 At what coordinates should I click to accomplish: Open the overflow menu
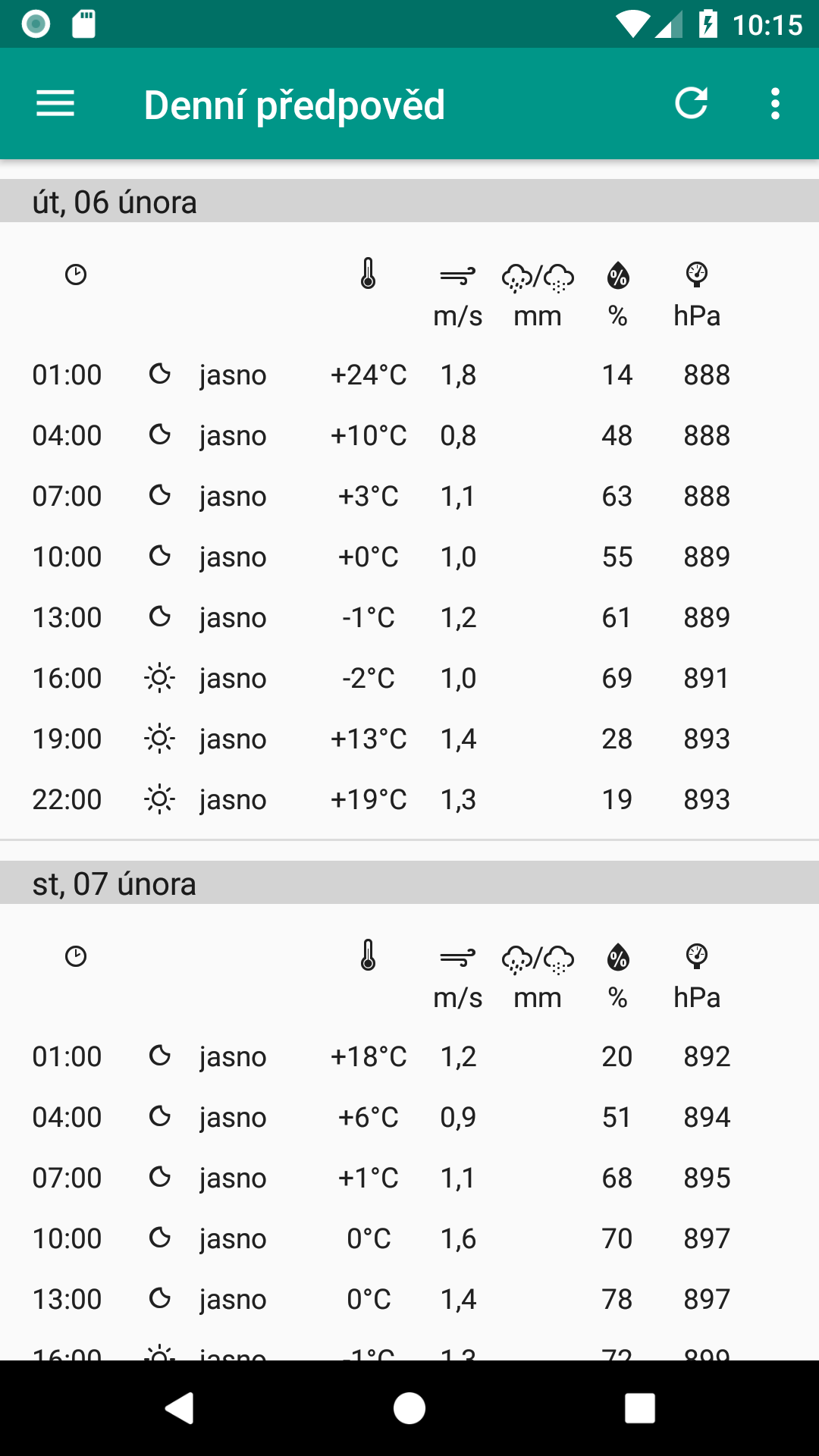pyautogui.click(x=774, y=104)
